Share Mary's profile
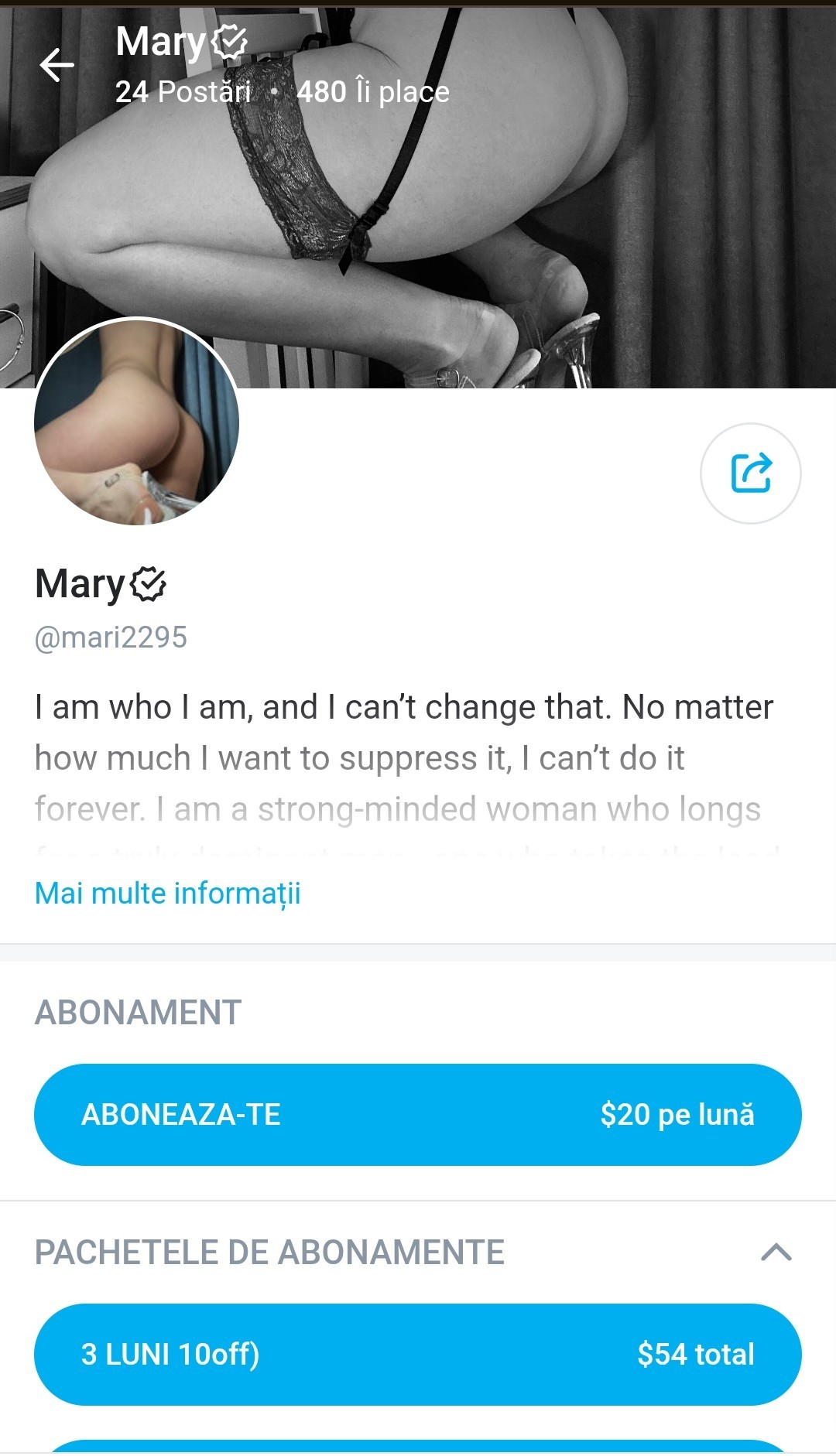 pyautogui.click(x=750, y=473)
